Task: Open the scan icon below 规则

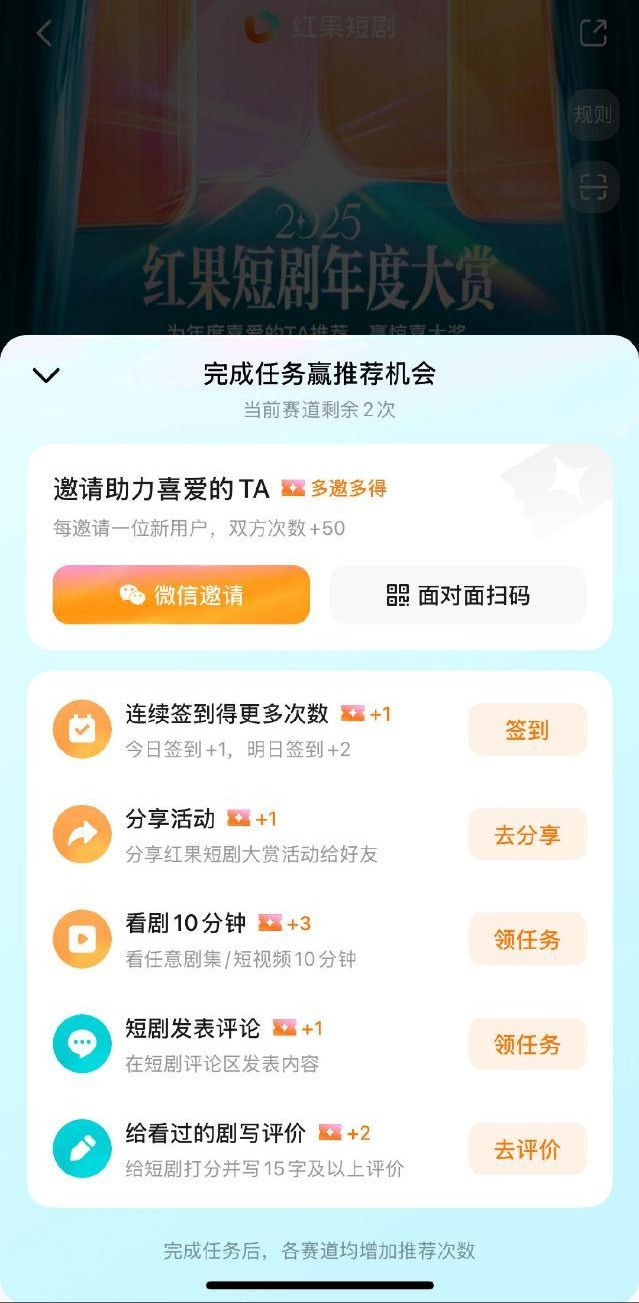Action: click(x=593, y=185)
